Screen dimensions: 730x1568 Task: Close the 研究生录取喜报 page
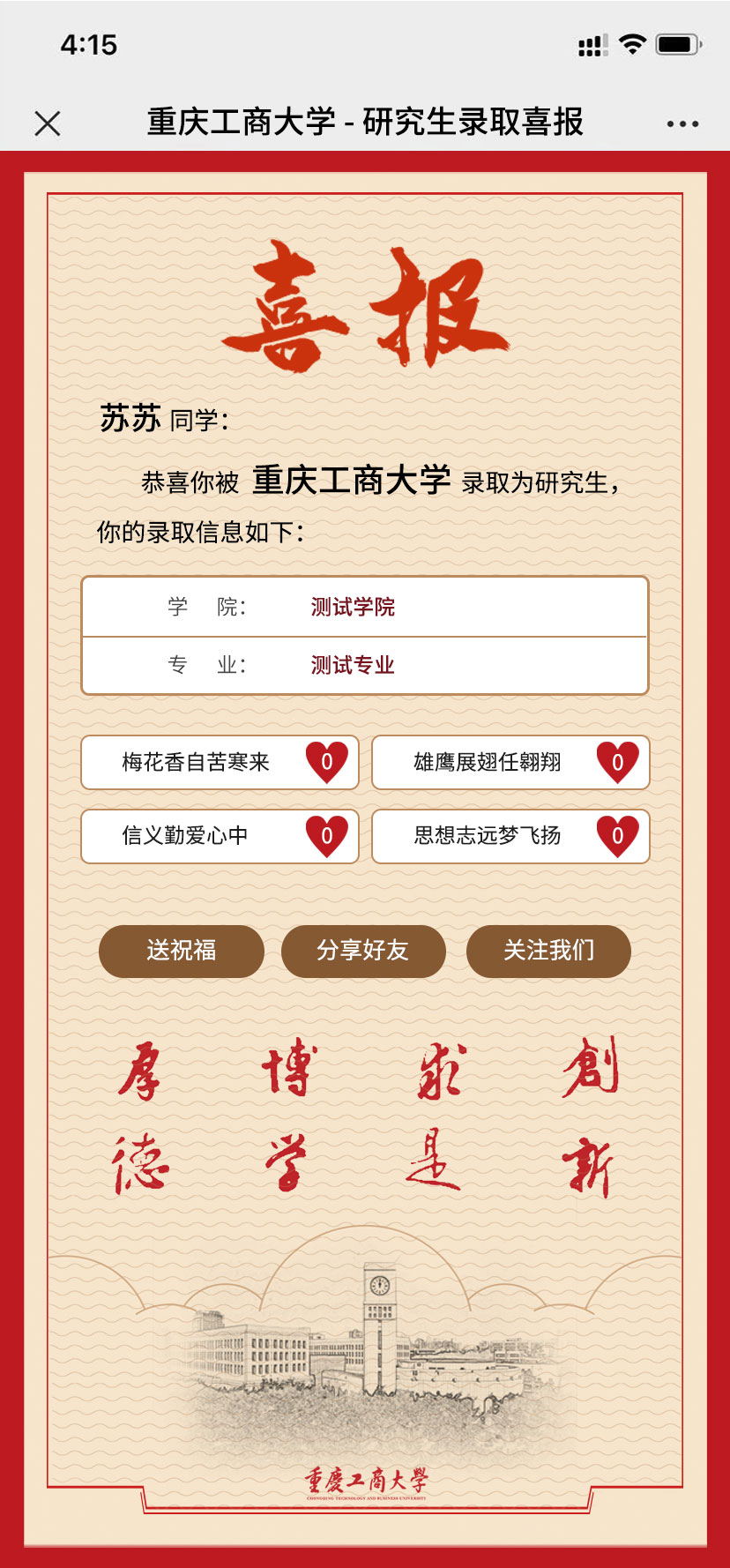[x=48, y=123]
